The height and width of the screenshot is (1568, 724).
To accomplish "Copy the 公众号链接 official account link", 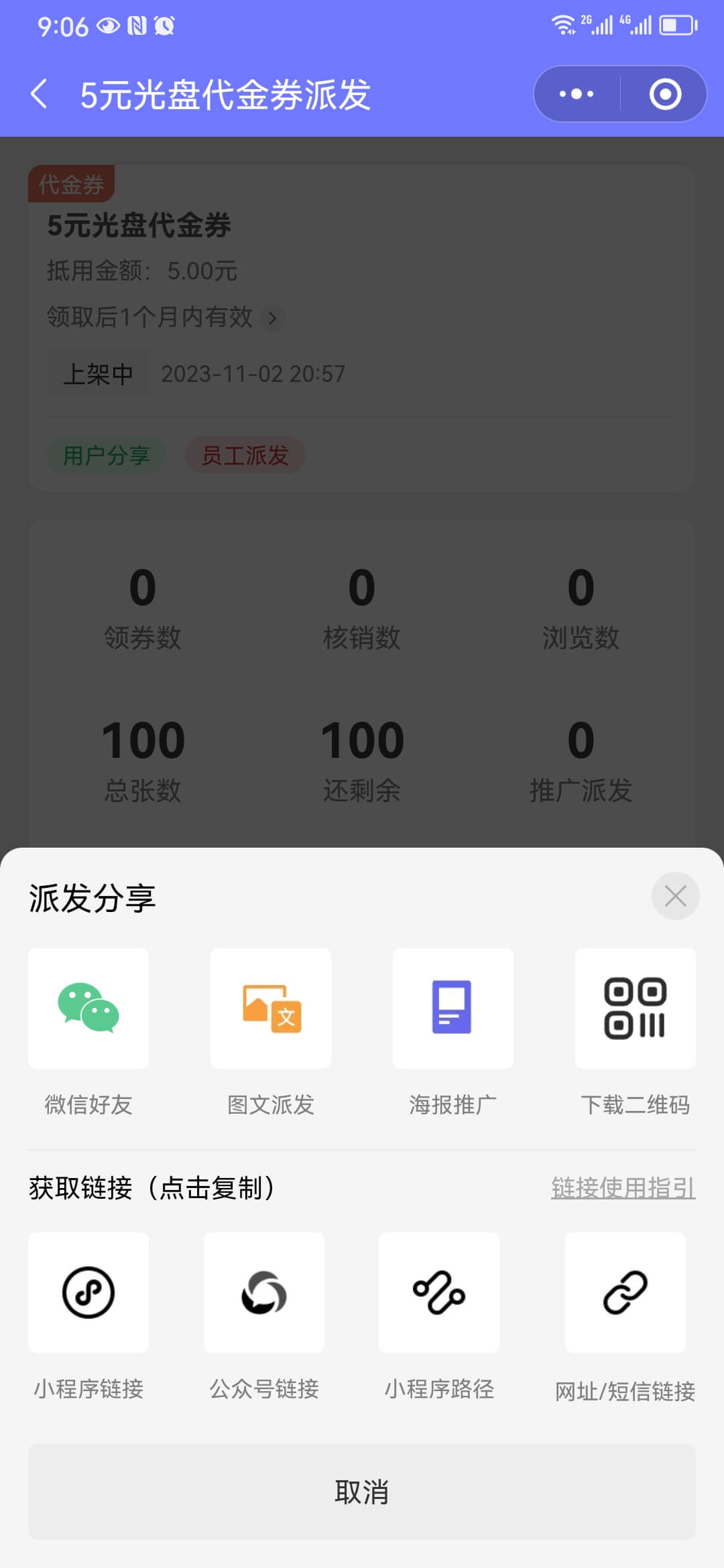I will [263, 1293].
